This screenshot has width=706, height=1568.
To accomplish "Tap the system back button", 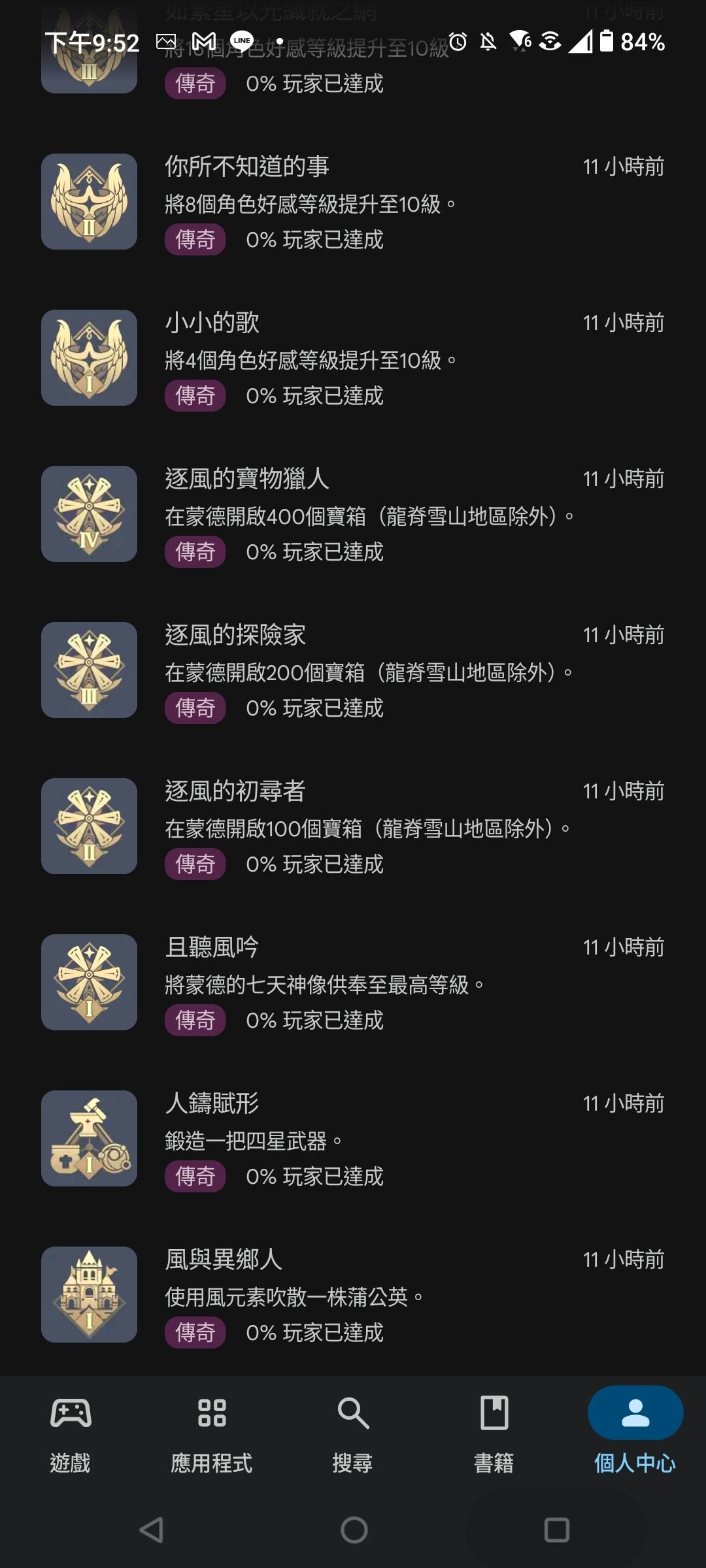I will coord(152,1530).
